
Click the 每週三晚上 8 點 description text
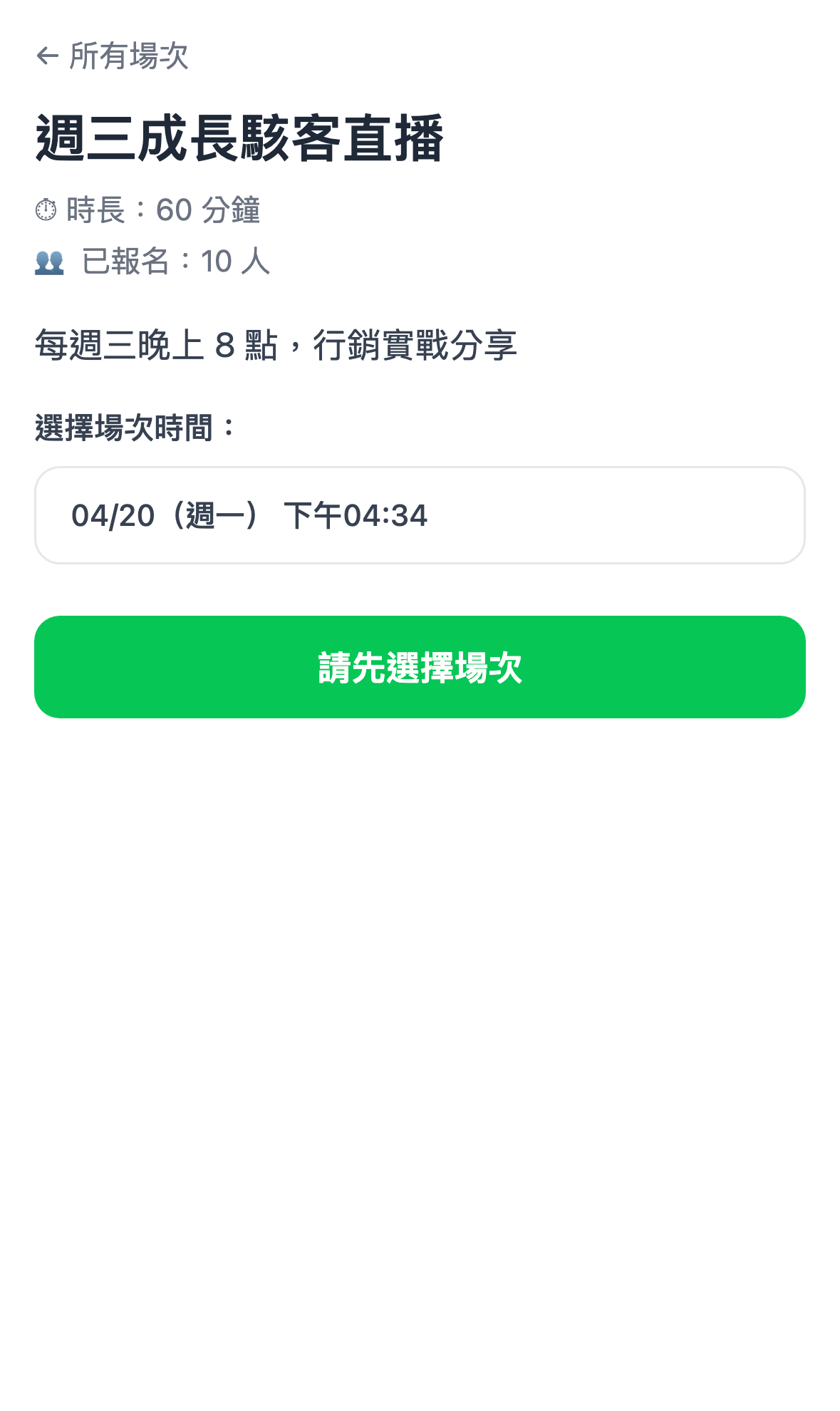coord(278,345)
